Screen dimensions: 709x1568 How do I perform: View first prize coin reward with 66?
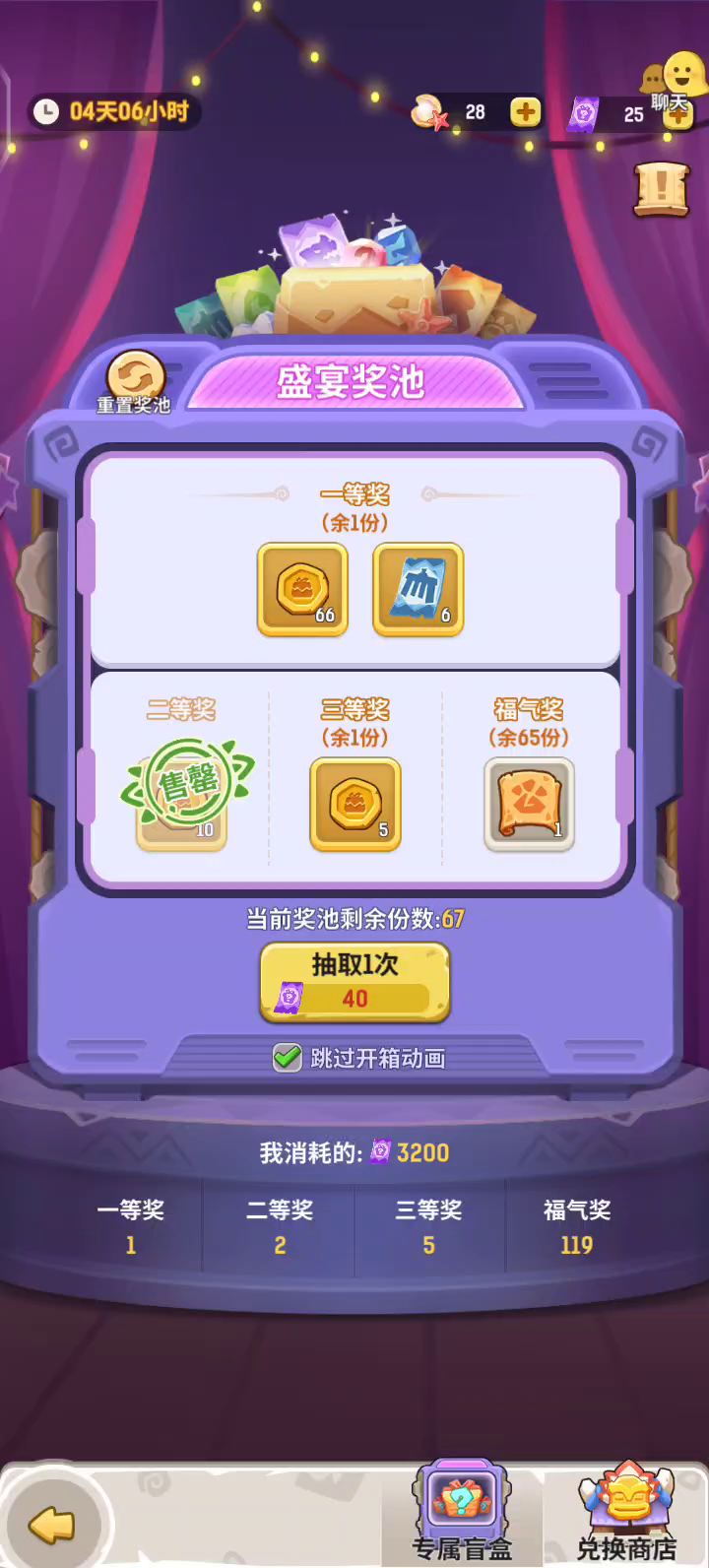click(302, 589)
